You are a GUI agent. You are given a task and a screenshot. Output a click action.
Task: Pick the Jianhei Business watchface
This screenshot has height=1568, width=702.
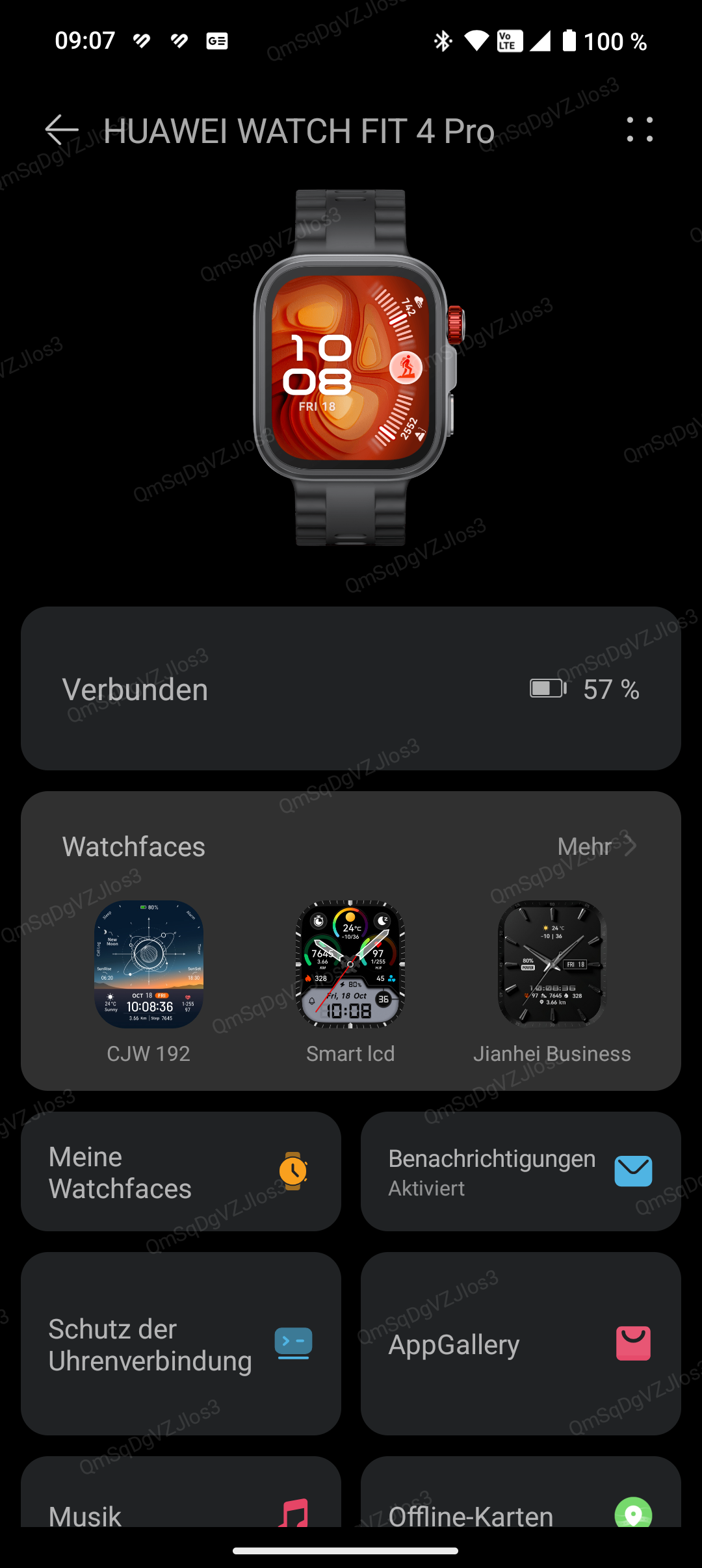tap(552, 981)
